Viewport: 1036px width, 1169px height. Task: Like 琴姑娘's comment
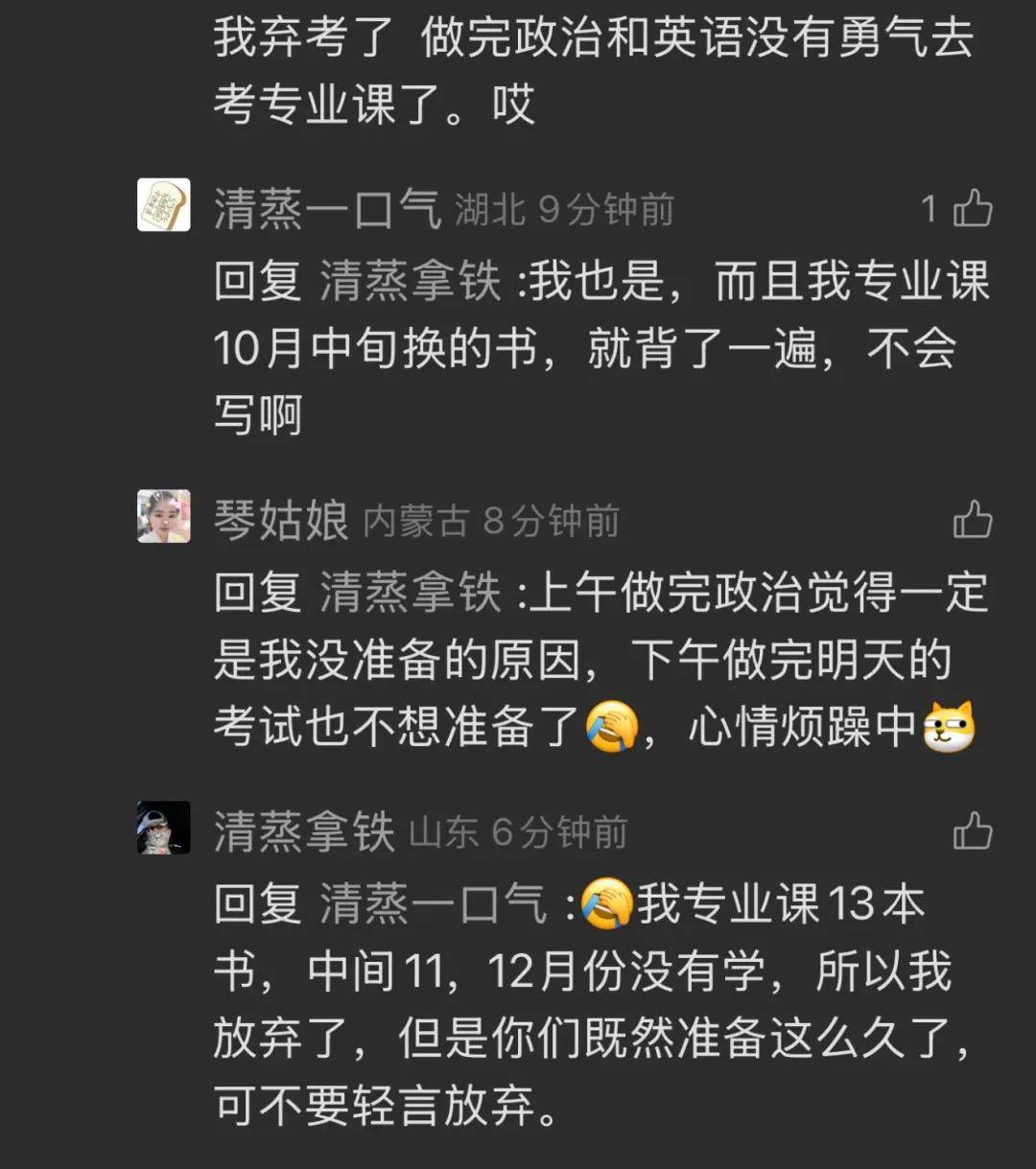[x=972, y=521]
